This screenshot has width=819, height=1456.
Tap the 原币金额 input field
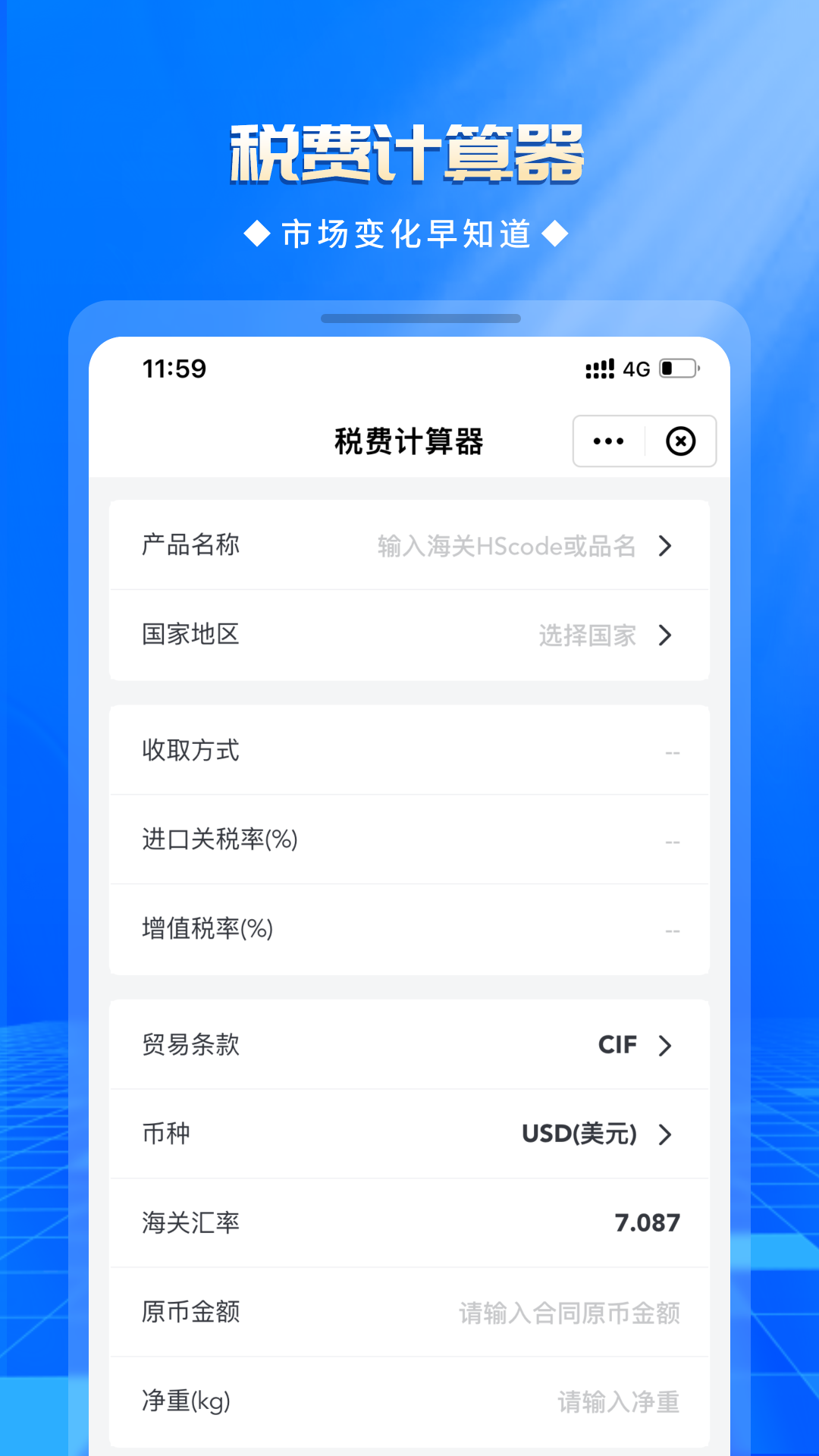[x=569, y=1312]
